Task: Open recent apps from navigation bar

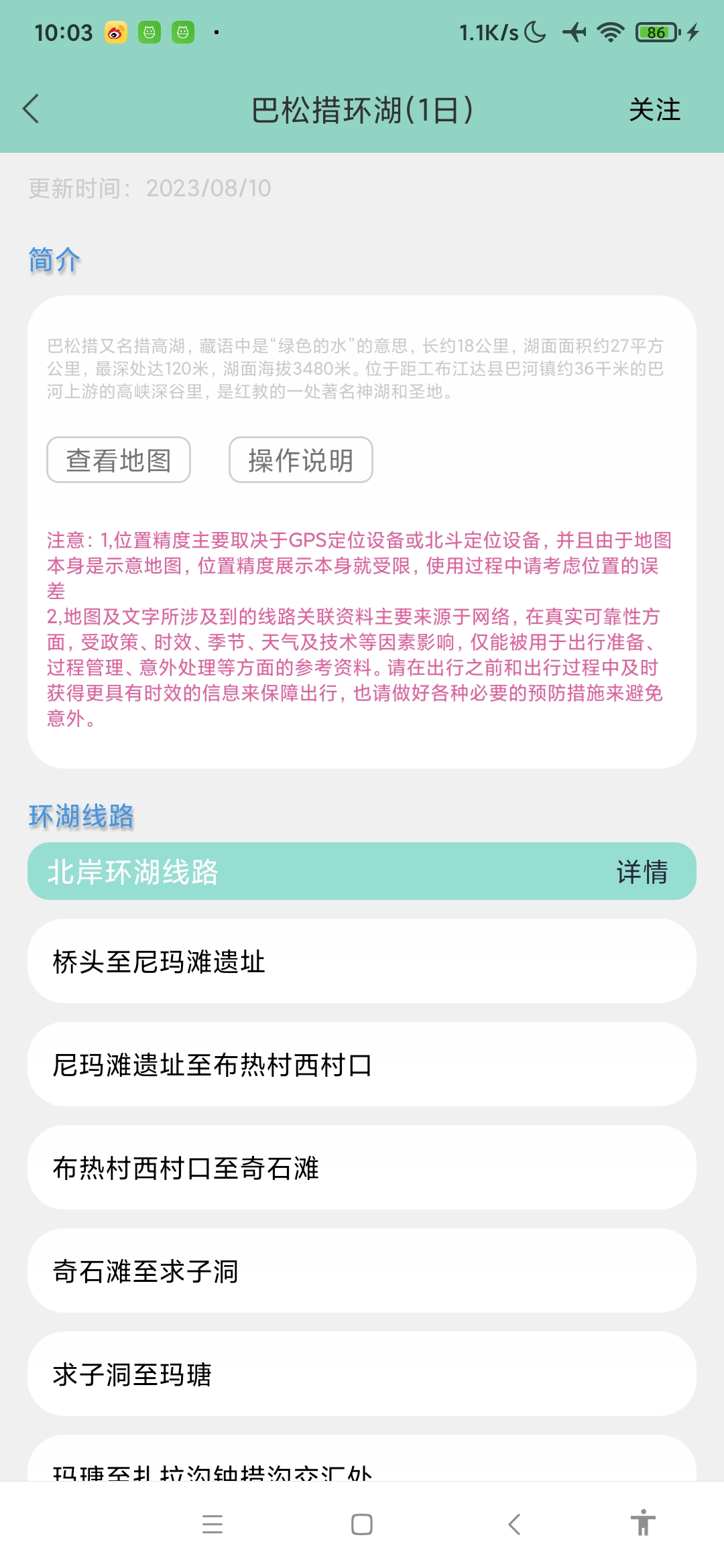Action: click(213, 1524)
